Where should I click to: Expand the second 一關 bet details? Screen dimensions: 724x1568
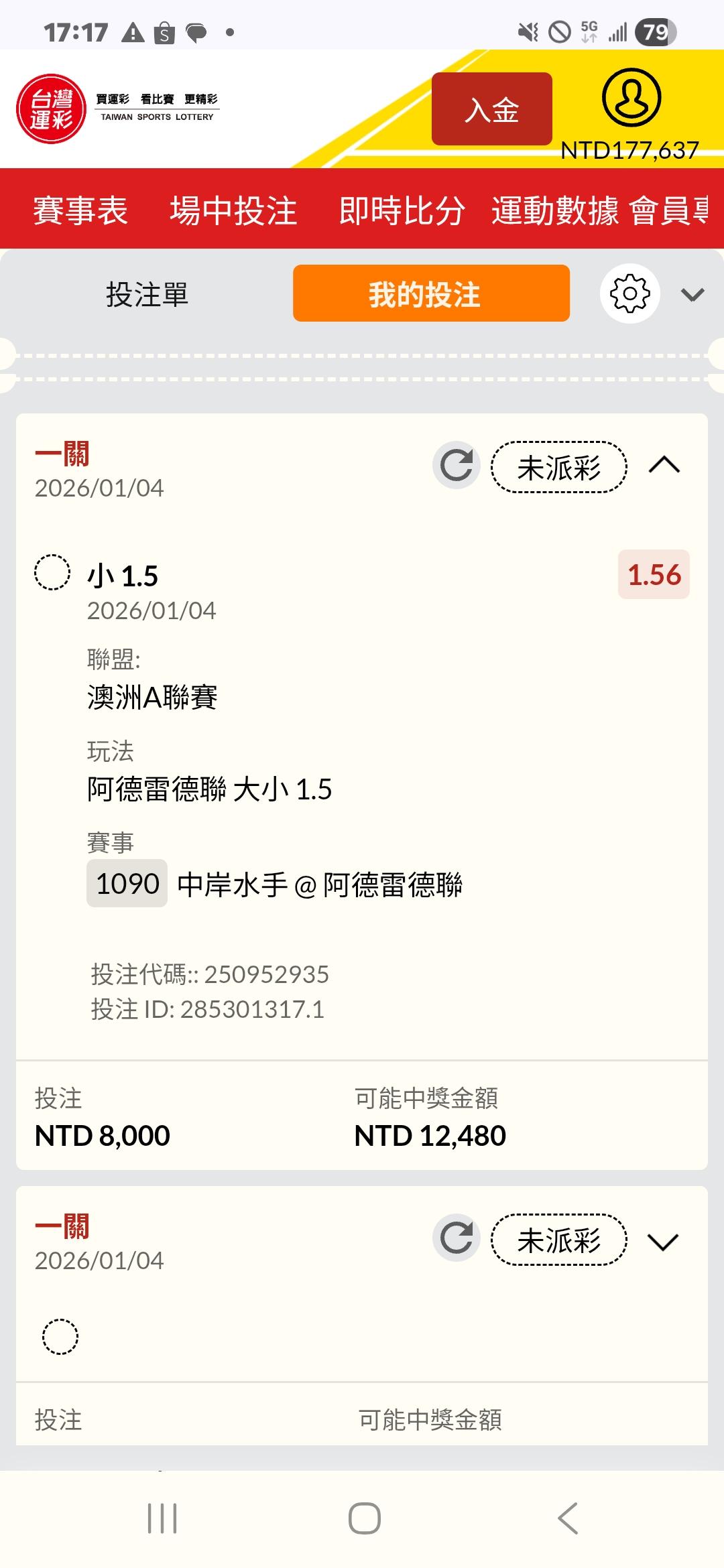(x=663, y=1241)
